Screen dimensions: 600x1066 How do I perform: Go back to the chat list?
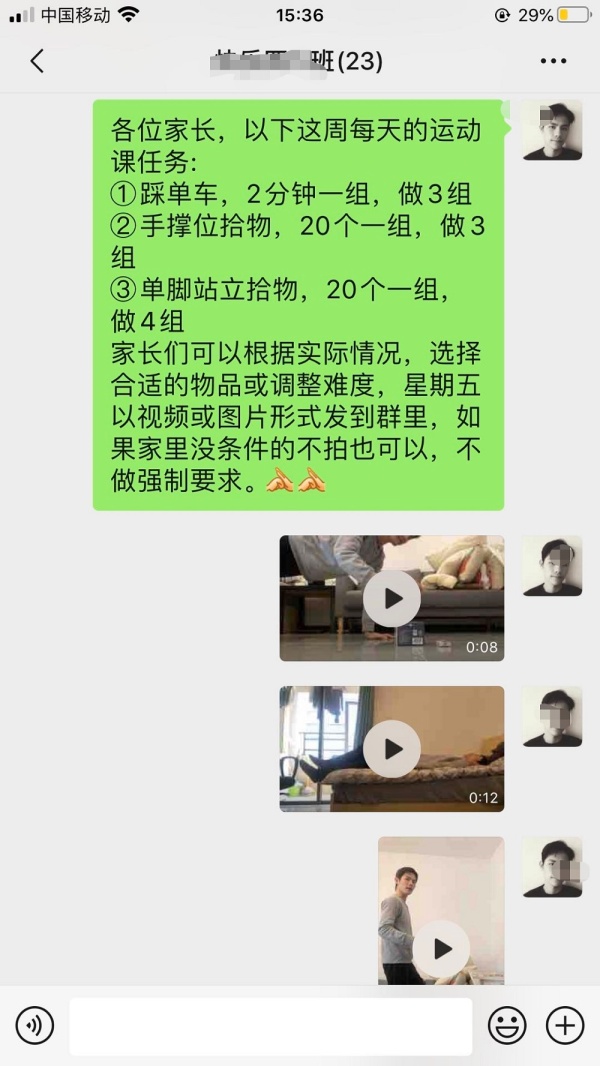click(x=37, y=61)
